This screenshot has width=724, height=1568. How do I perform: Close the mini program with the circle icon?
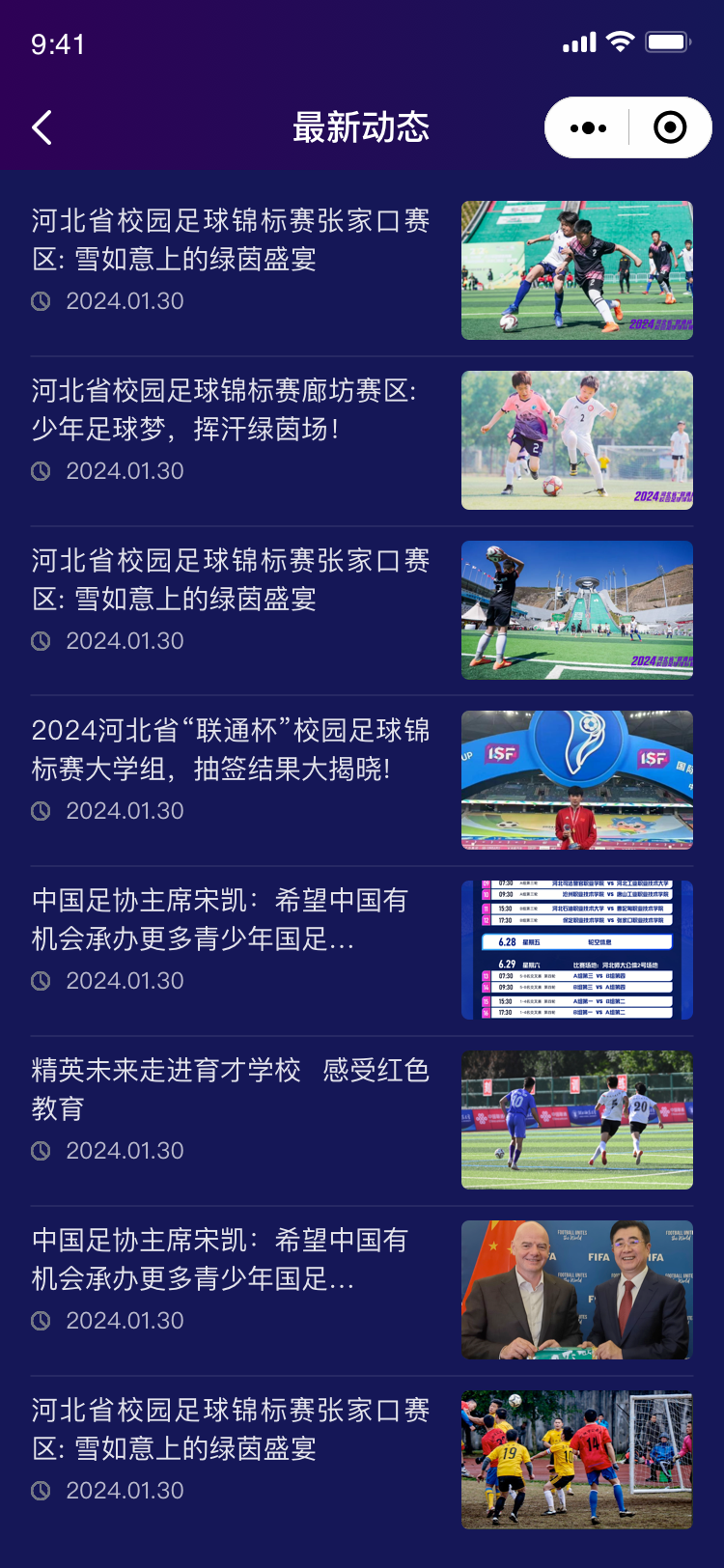coord(670,127)
